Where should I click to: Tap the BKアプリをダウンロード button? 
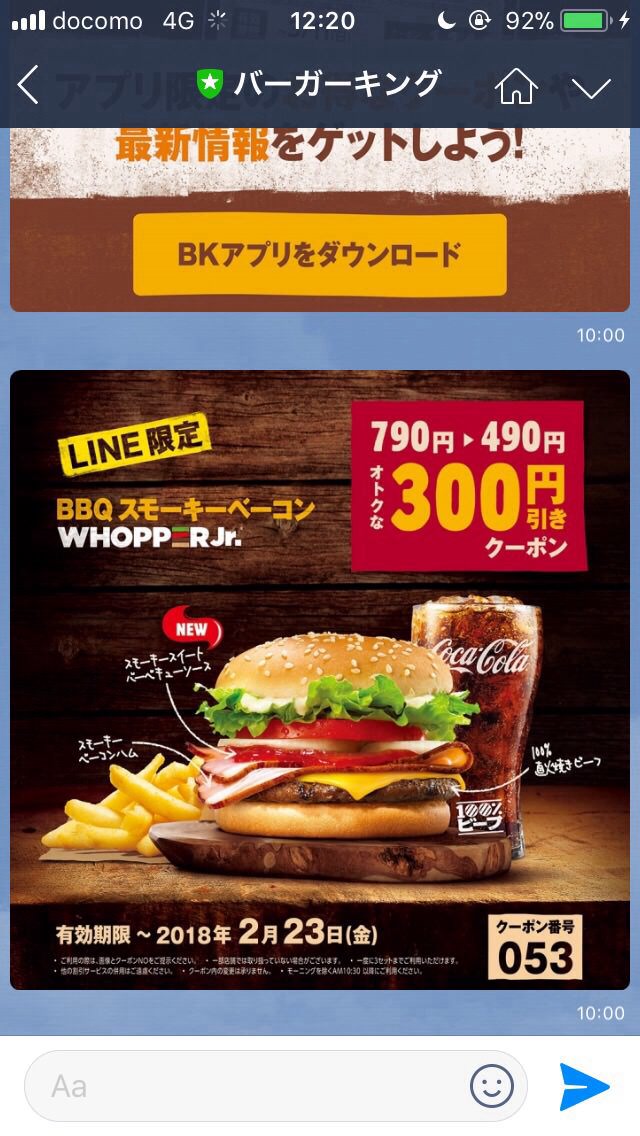(320, 254)
